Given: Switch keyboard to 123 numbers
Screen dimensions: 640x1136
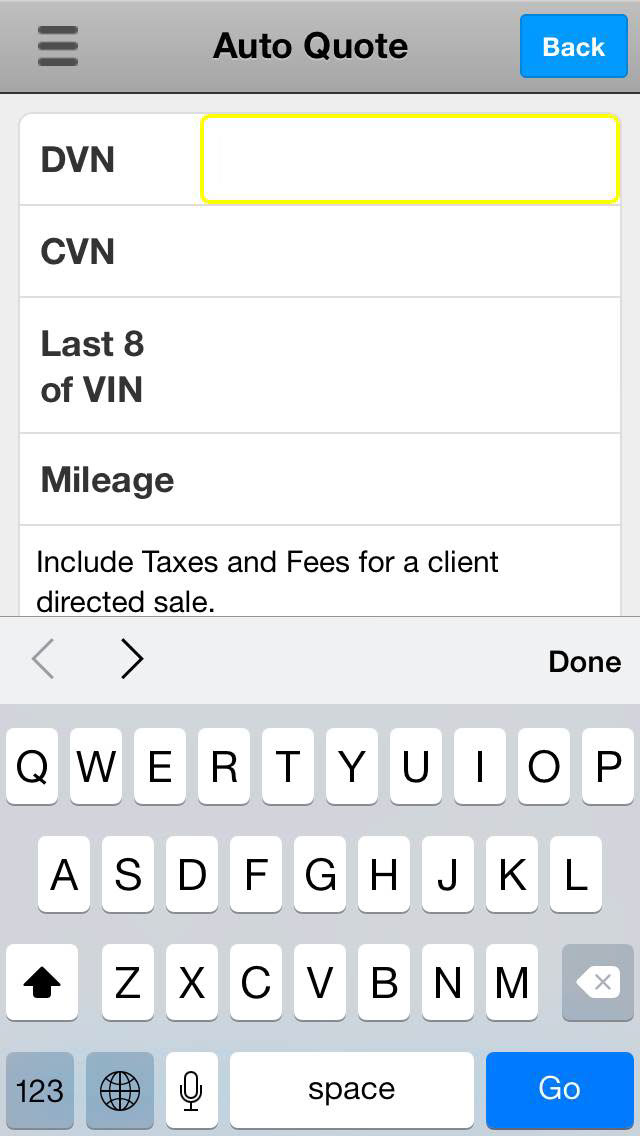Looking at the screenshot, I should (40, 1088).
